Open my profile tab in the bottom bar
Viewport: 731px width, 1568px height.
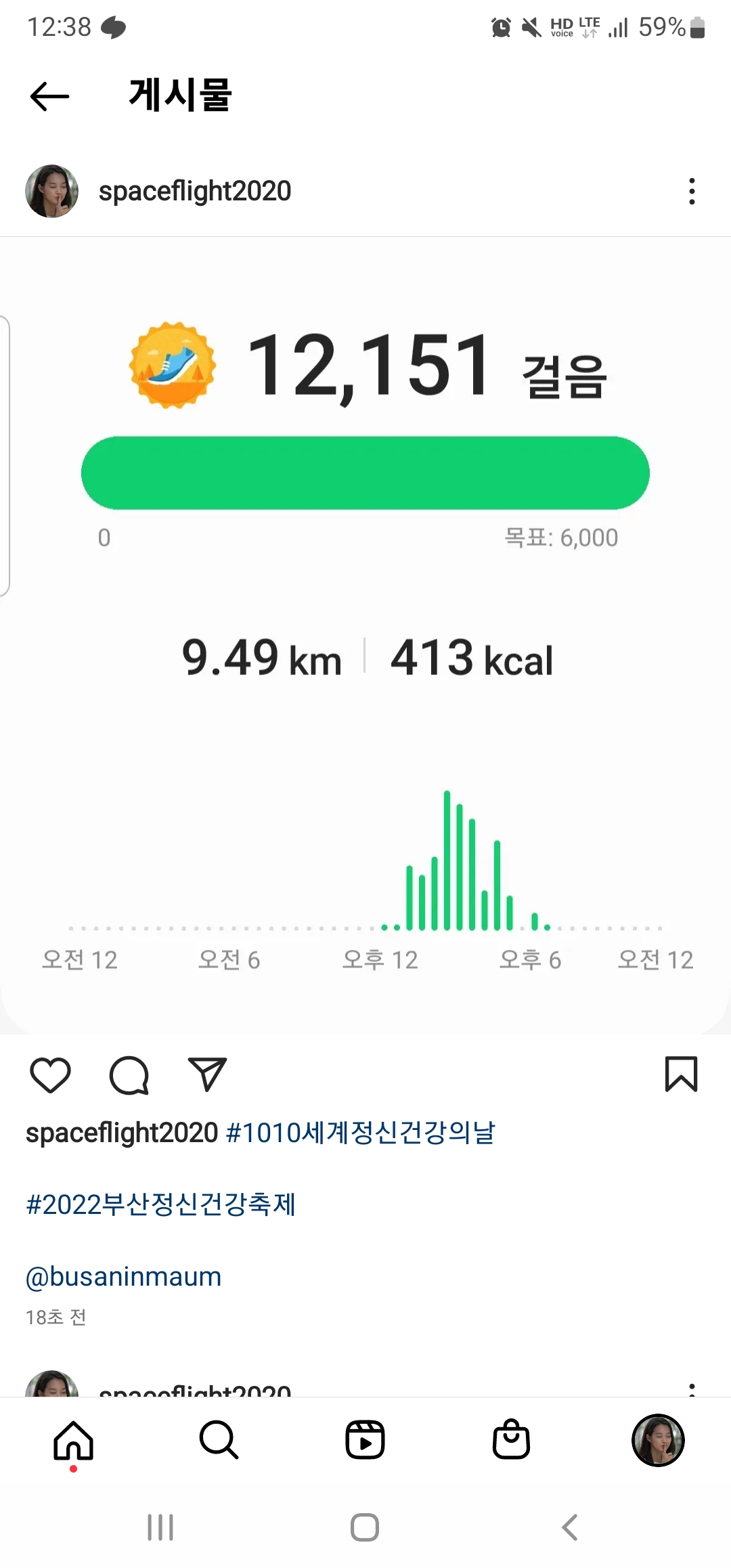[x=657, y=1440]
